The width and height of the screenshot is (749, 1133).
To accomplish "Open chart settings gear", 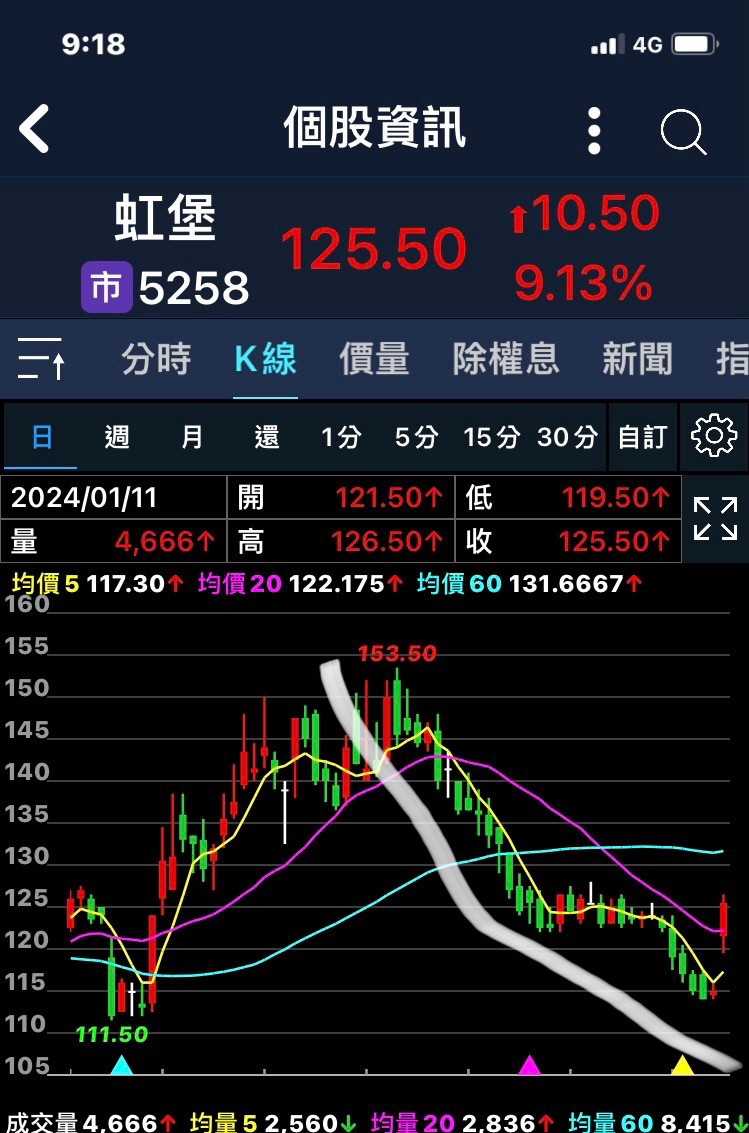I will (x=714, y=436).
